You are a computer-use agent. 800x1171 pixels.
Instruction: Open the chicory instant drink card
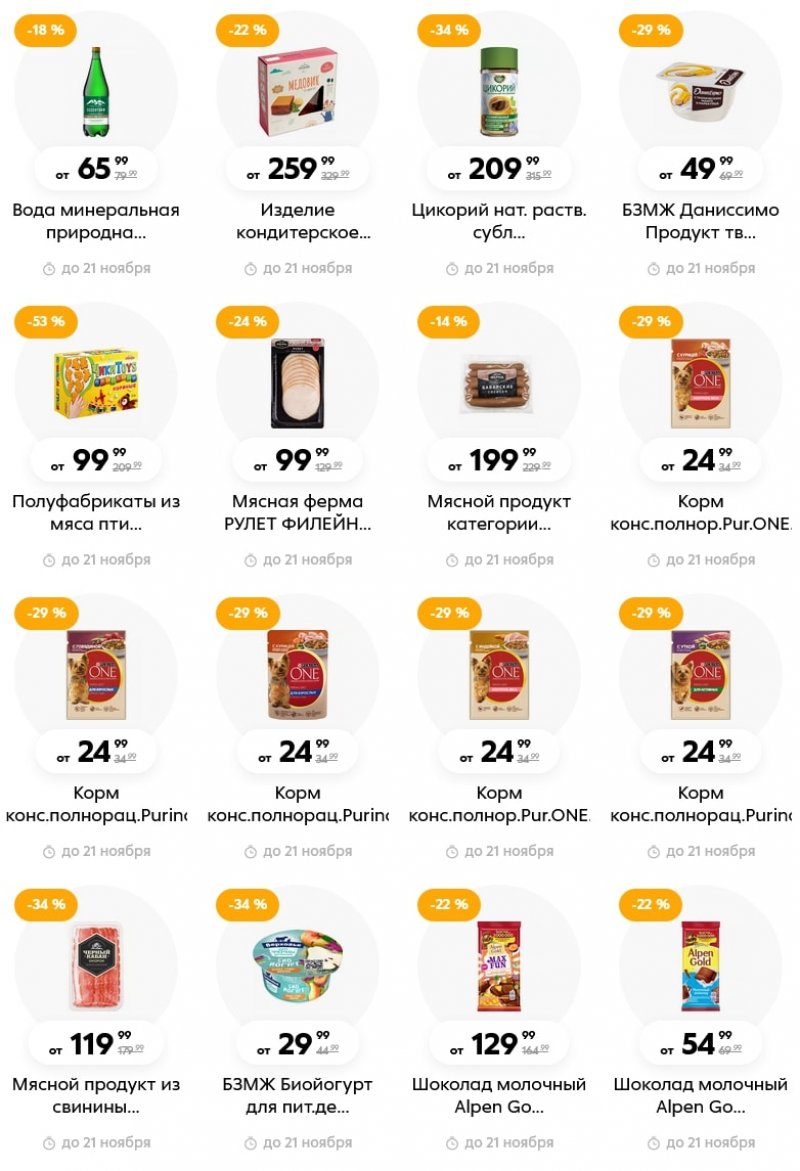pos(499,92)
